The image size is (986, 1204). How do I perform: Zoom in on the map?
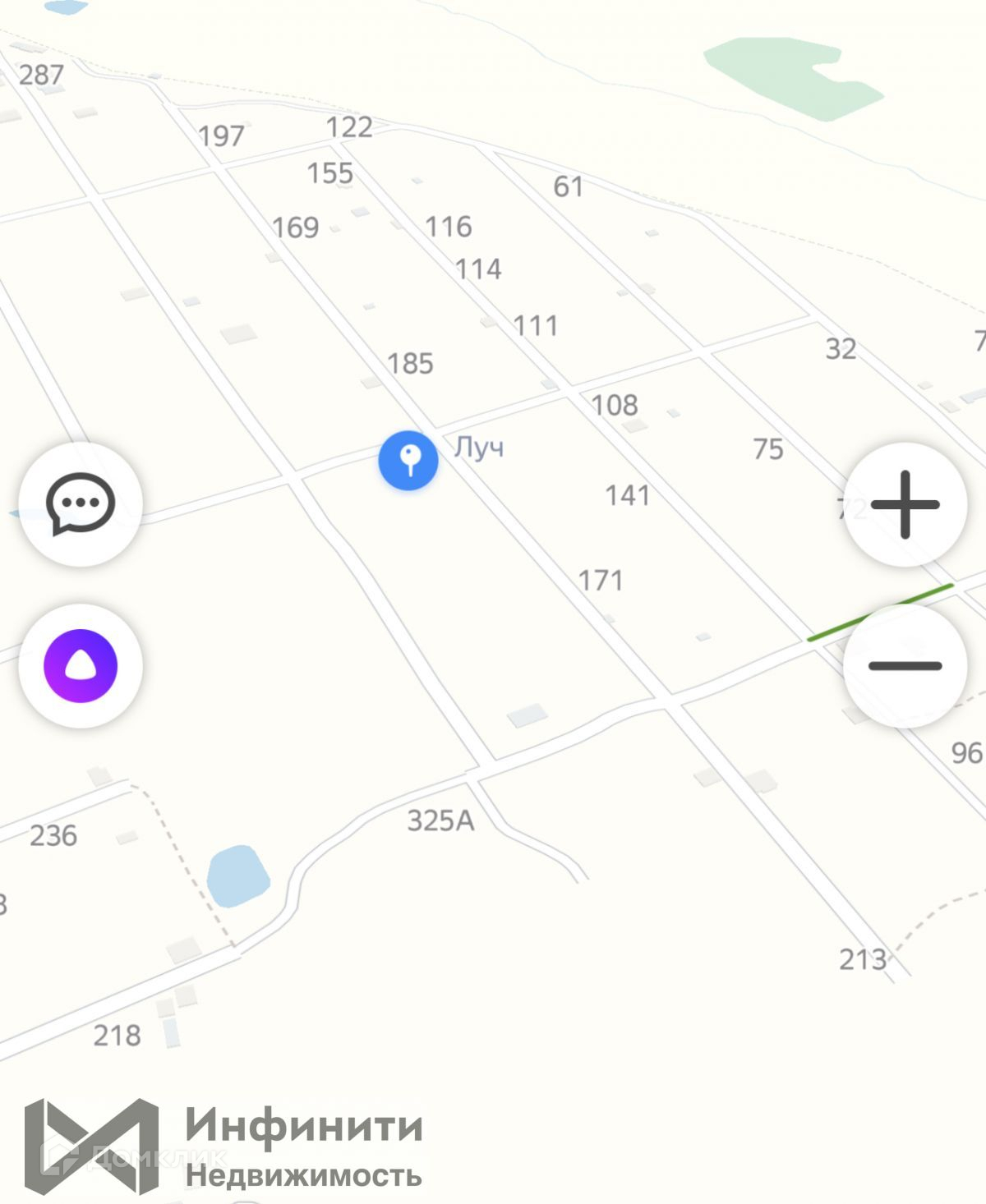[905, 504]
